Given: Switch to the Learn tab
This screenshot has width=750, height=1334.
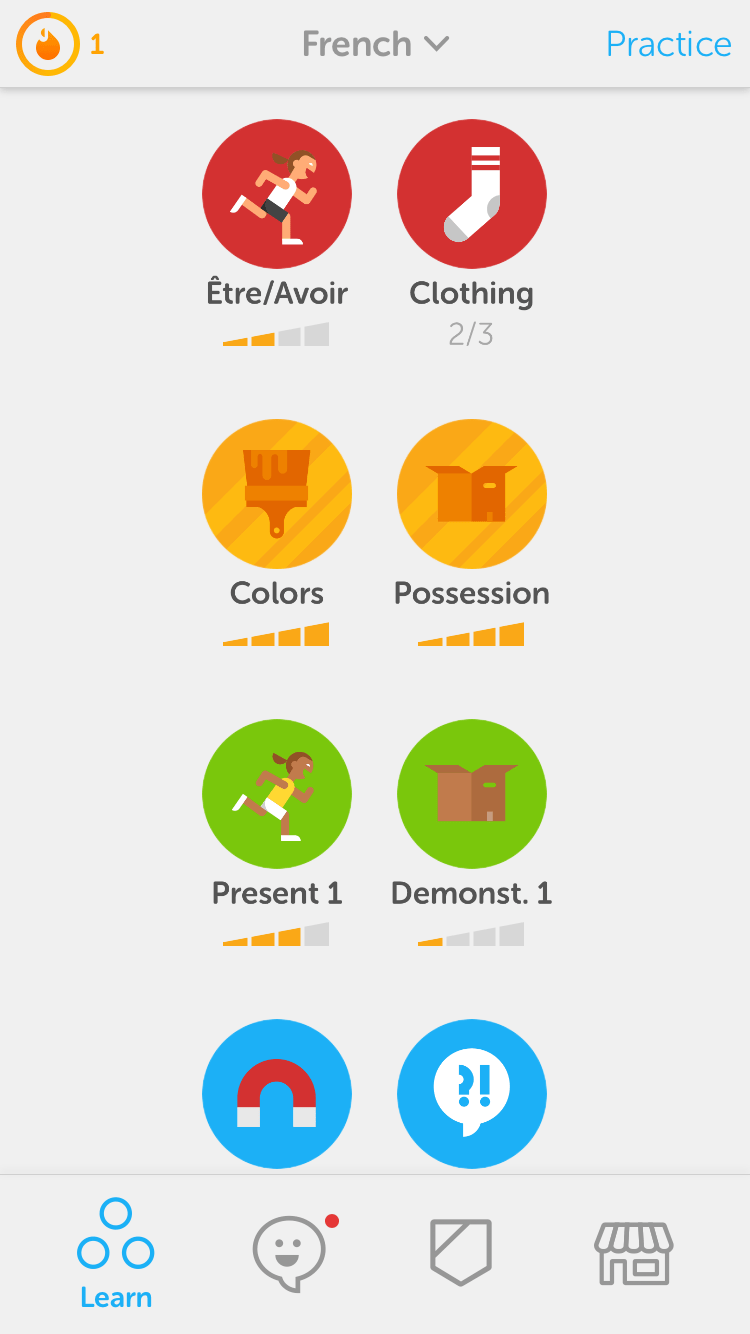Looking at the screenshot, I should click(x=116, y=1254).
